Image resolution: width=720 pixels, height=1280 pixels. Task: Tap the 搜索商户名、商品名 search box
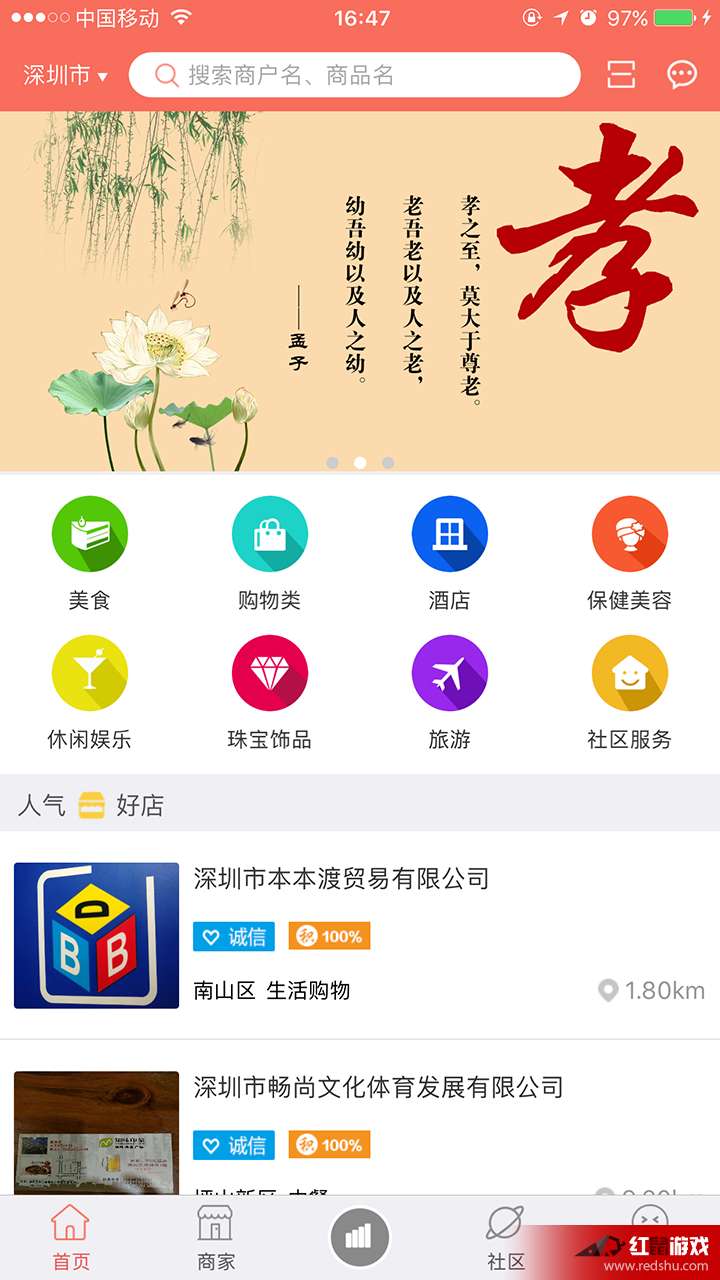[x=354, y=75]
